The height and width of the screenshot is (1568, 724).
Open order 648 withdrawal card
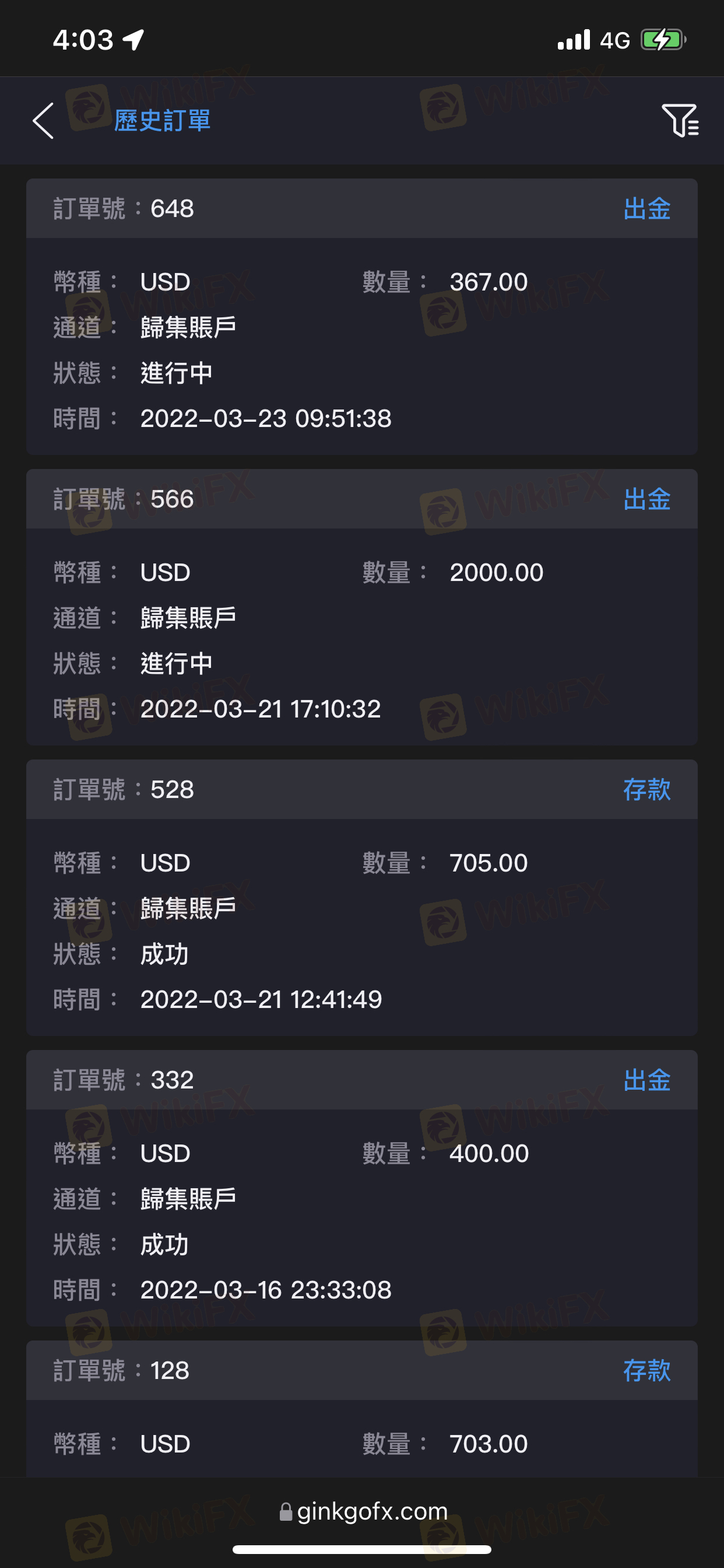(x=362, y=317)
